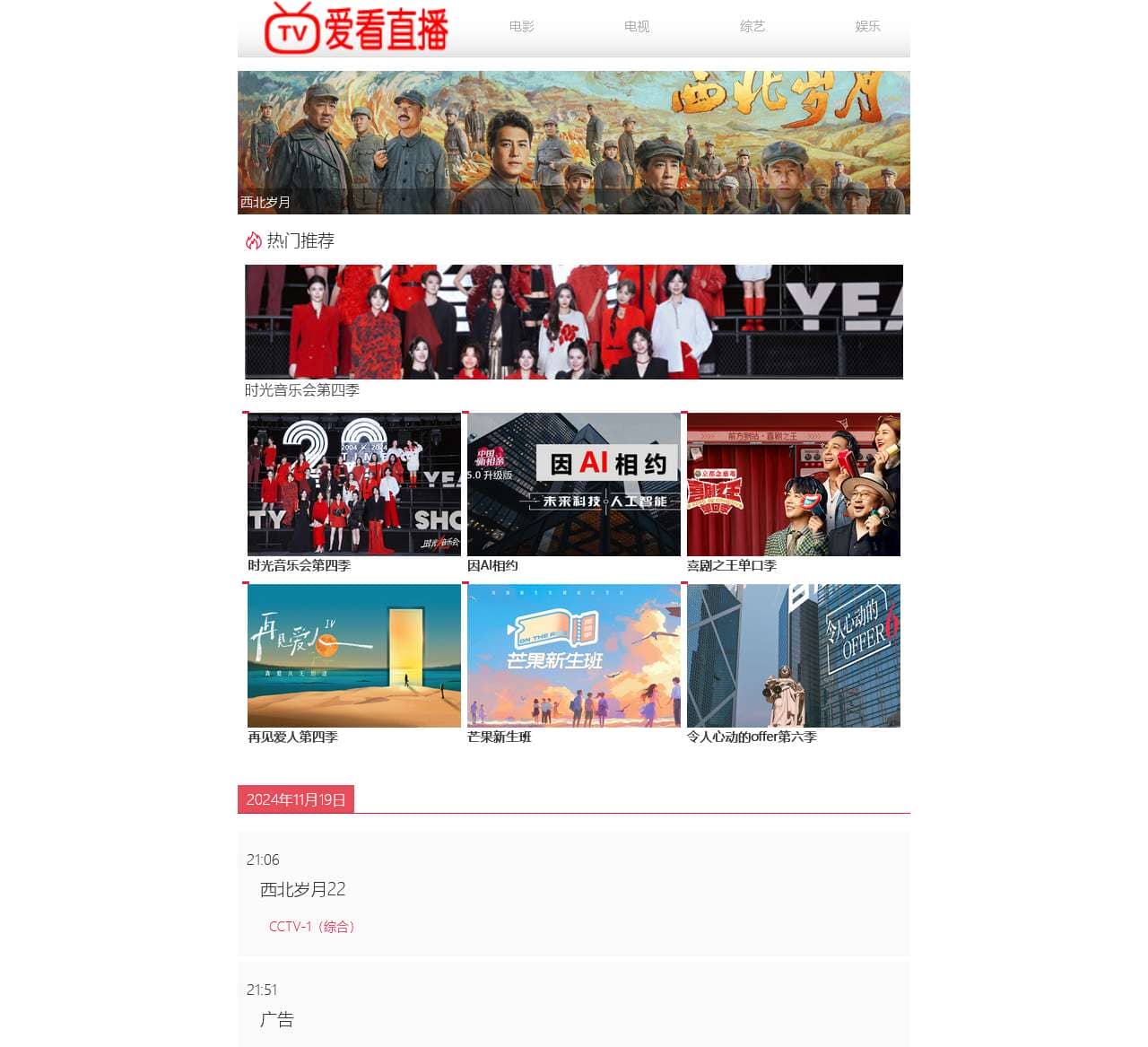The width and height of the screenshot is (1148, 1047).
Task: Open the 西北岁月 banner
Action: 574,142
